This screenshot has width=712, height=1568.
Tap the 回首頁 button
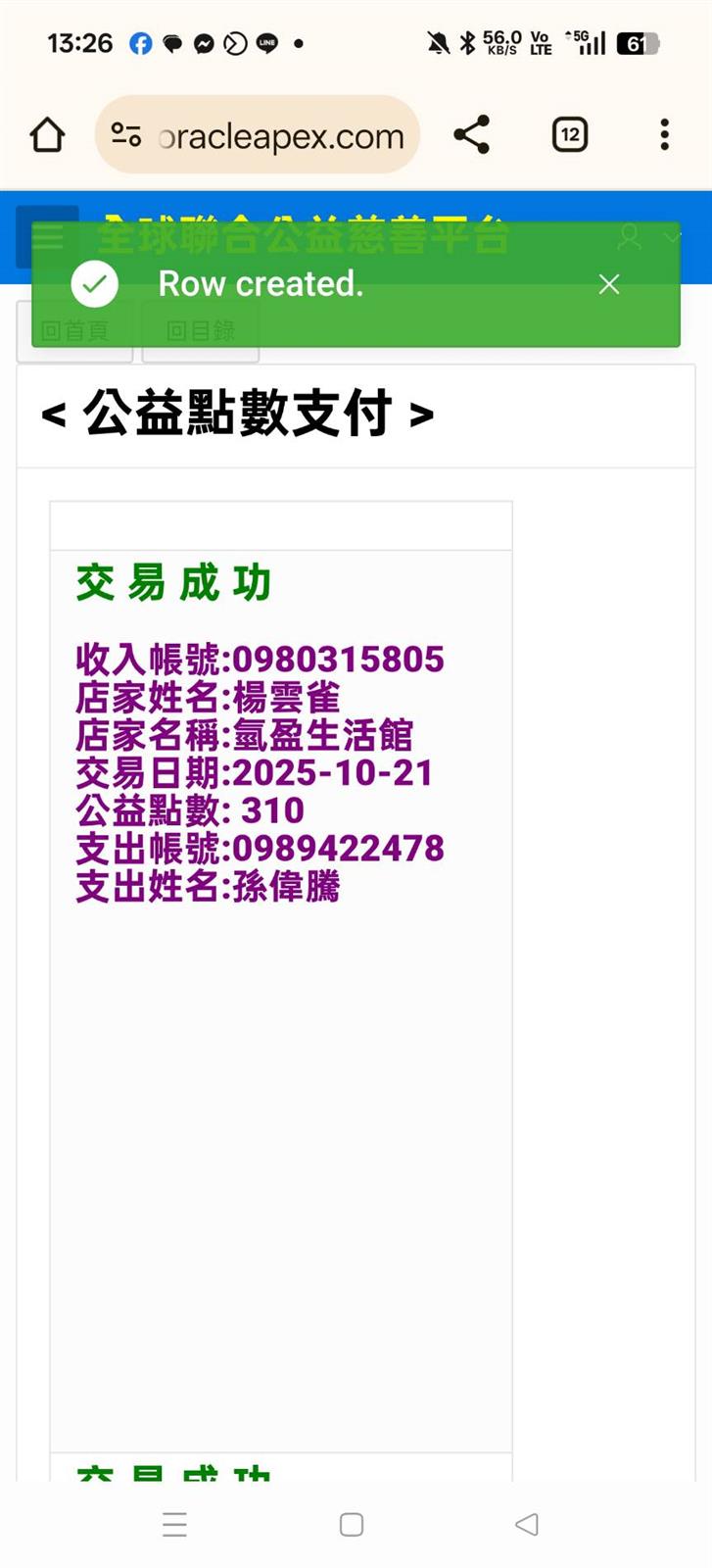(x=75, y=331)
